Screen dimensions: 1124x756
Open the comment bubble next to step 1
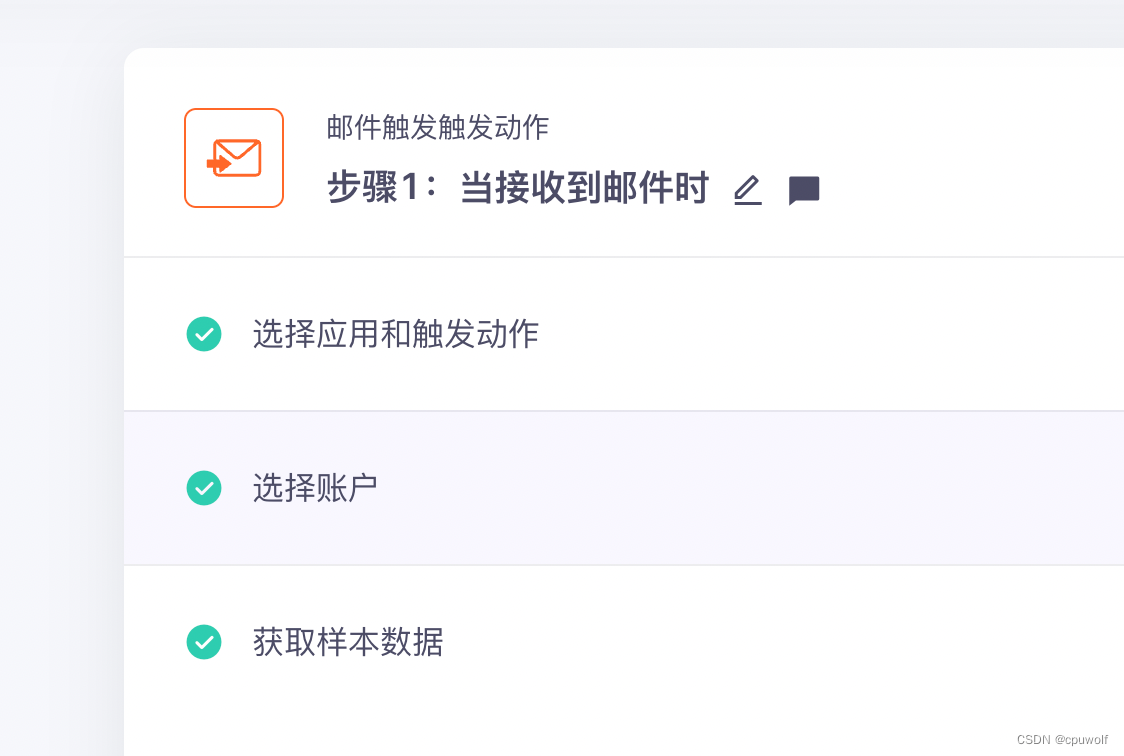pos(804,191)
